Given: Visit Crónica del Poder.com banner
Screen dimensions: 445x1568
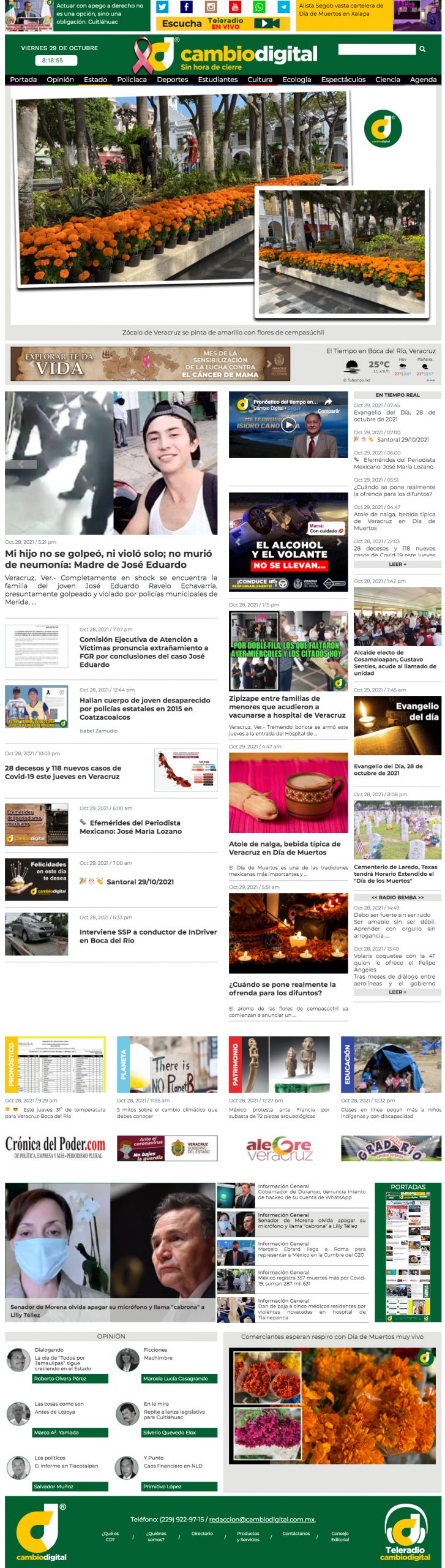Looking at the screenshot, I should 55,1148.
